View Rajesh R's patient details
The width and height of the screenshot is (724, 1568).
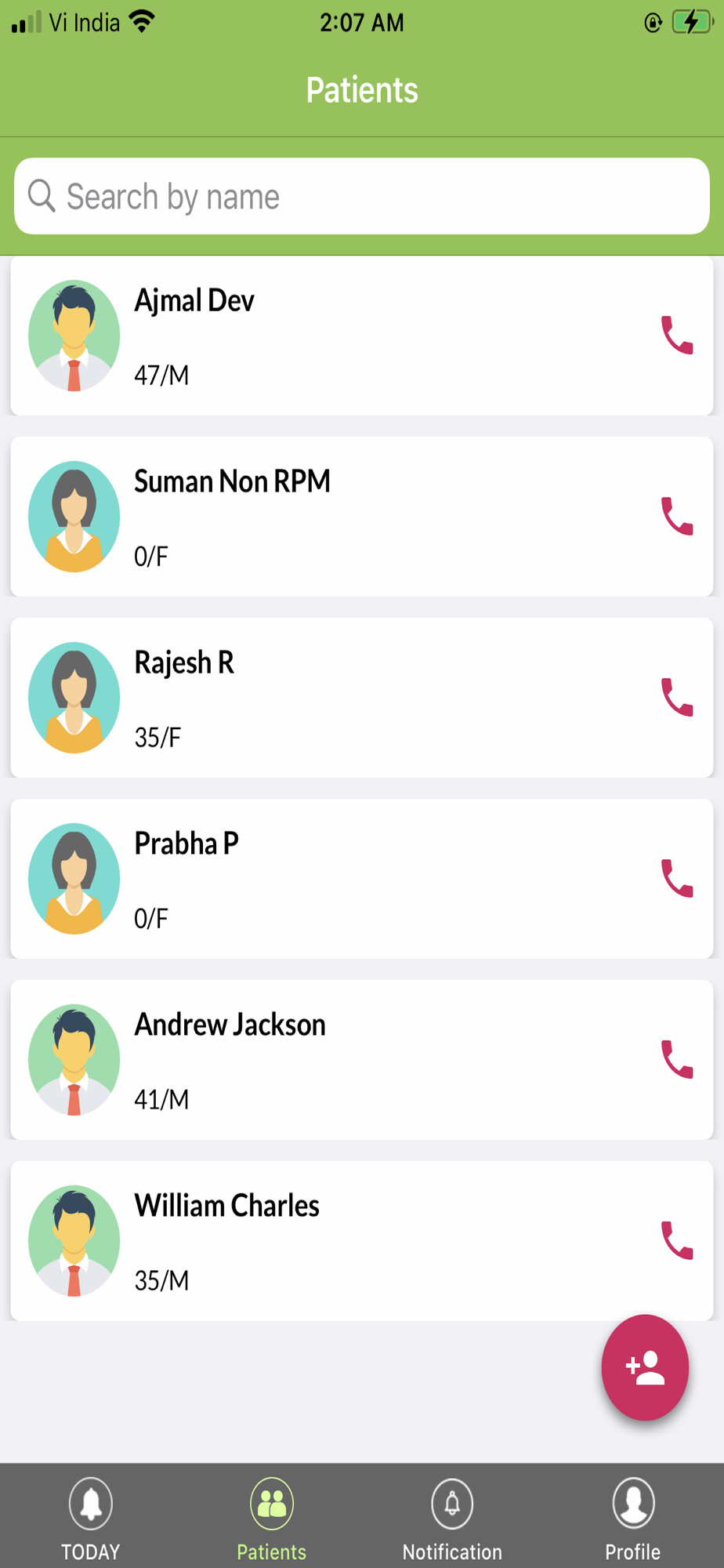click(x=313, y=698)
